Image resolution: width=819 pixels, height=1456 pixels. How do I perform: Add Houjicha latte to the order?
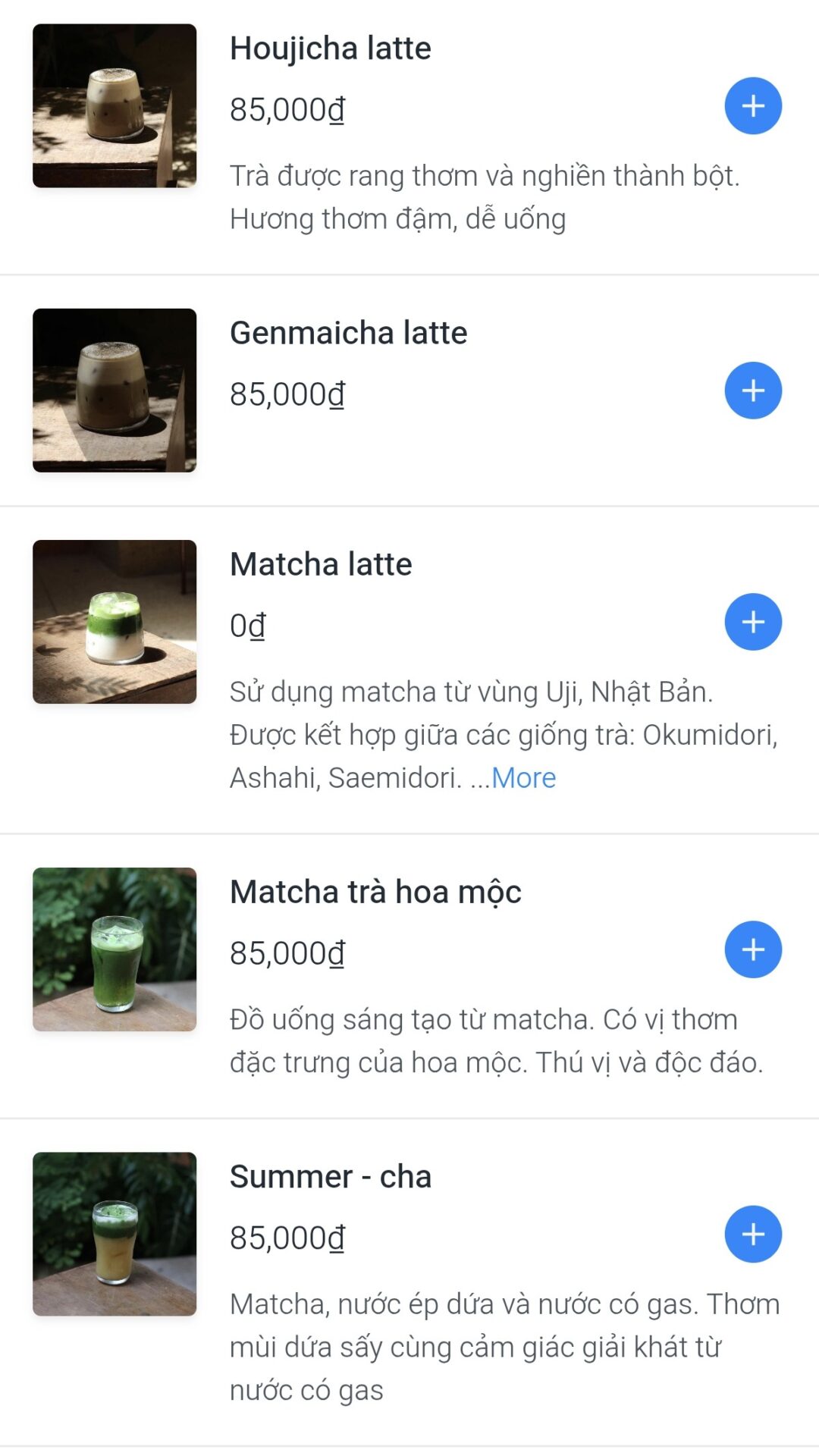click(753, 106)
